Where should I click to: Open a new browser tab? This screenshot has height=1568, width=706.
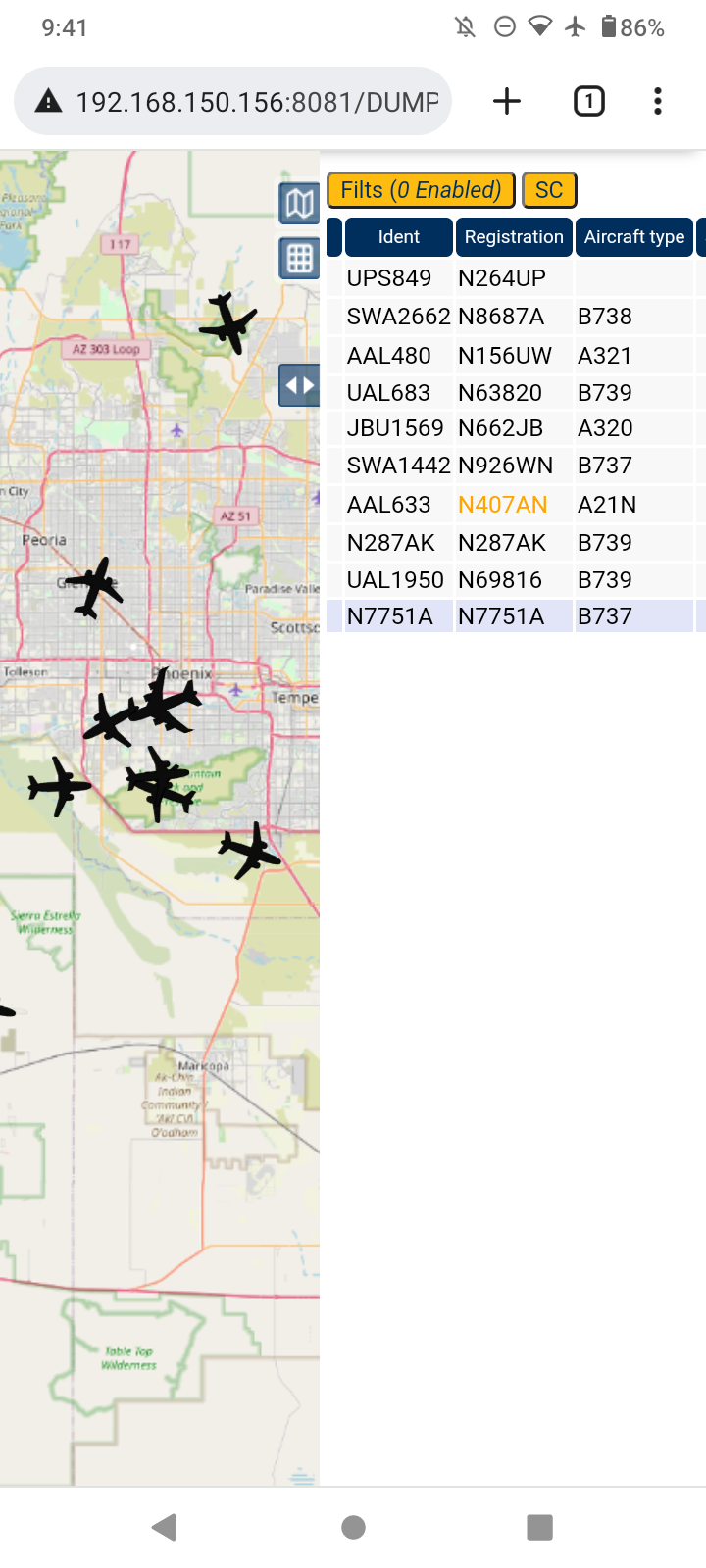[507, 101]
